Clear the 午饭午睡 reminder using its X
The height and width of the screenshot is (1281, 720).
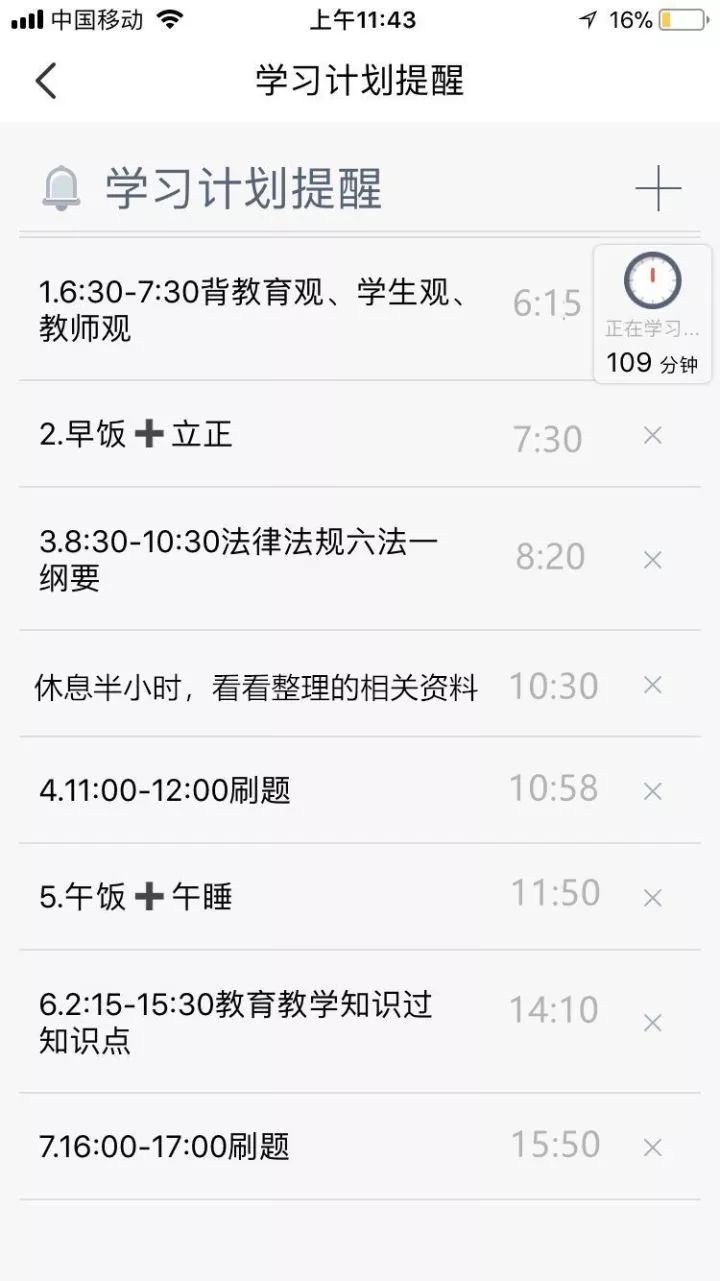click(x=651, y=896)
